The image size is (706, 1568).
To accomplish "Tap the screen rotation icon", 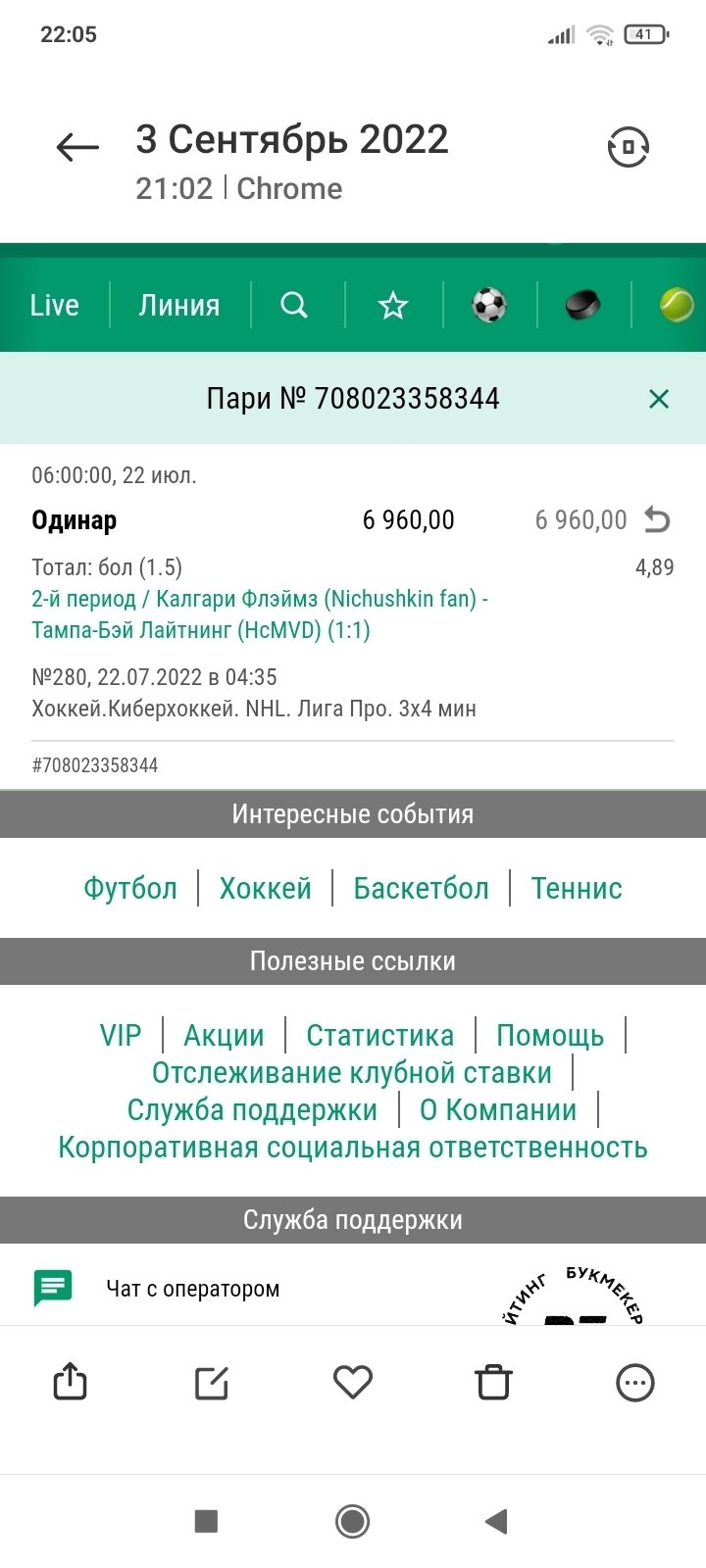I will (x=628, y=147).
